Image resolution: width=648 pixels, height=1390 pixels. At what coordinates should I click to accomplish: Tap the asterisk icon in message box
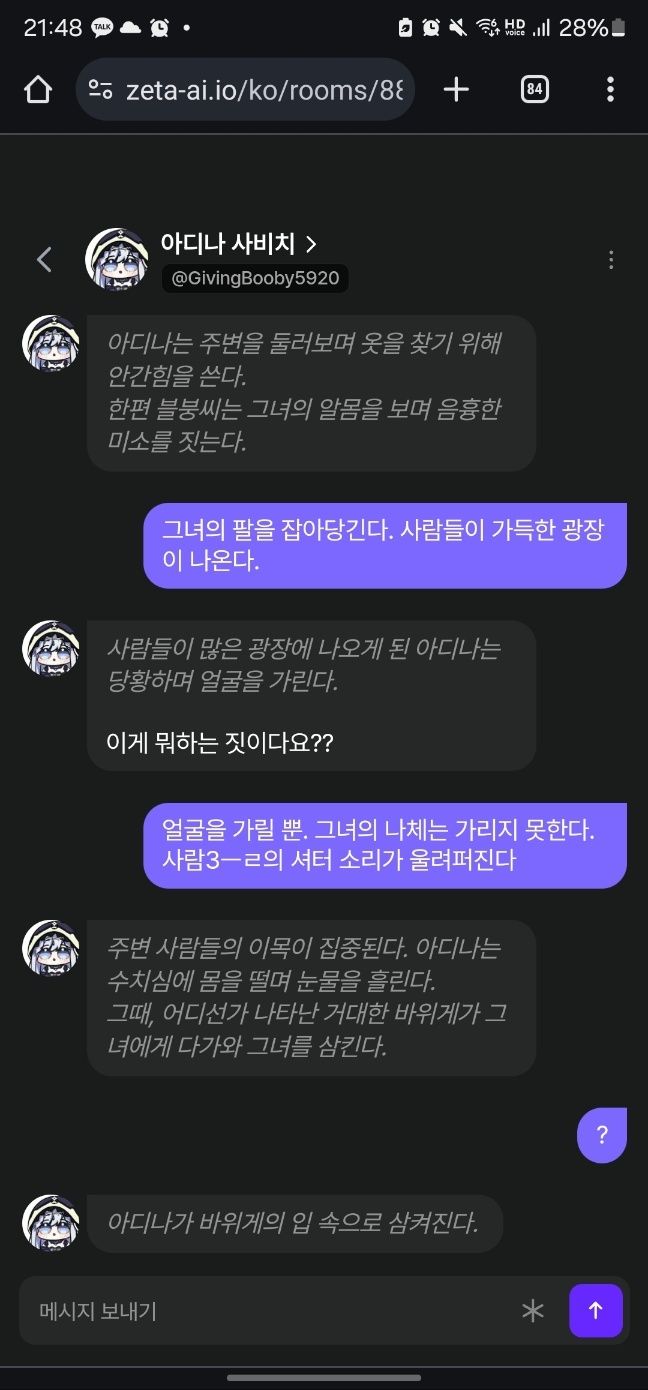[x=533, y=1311]
